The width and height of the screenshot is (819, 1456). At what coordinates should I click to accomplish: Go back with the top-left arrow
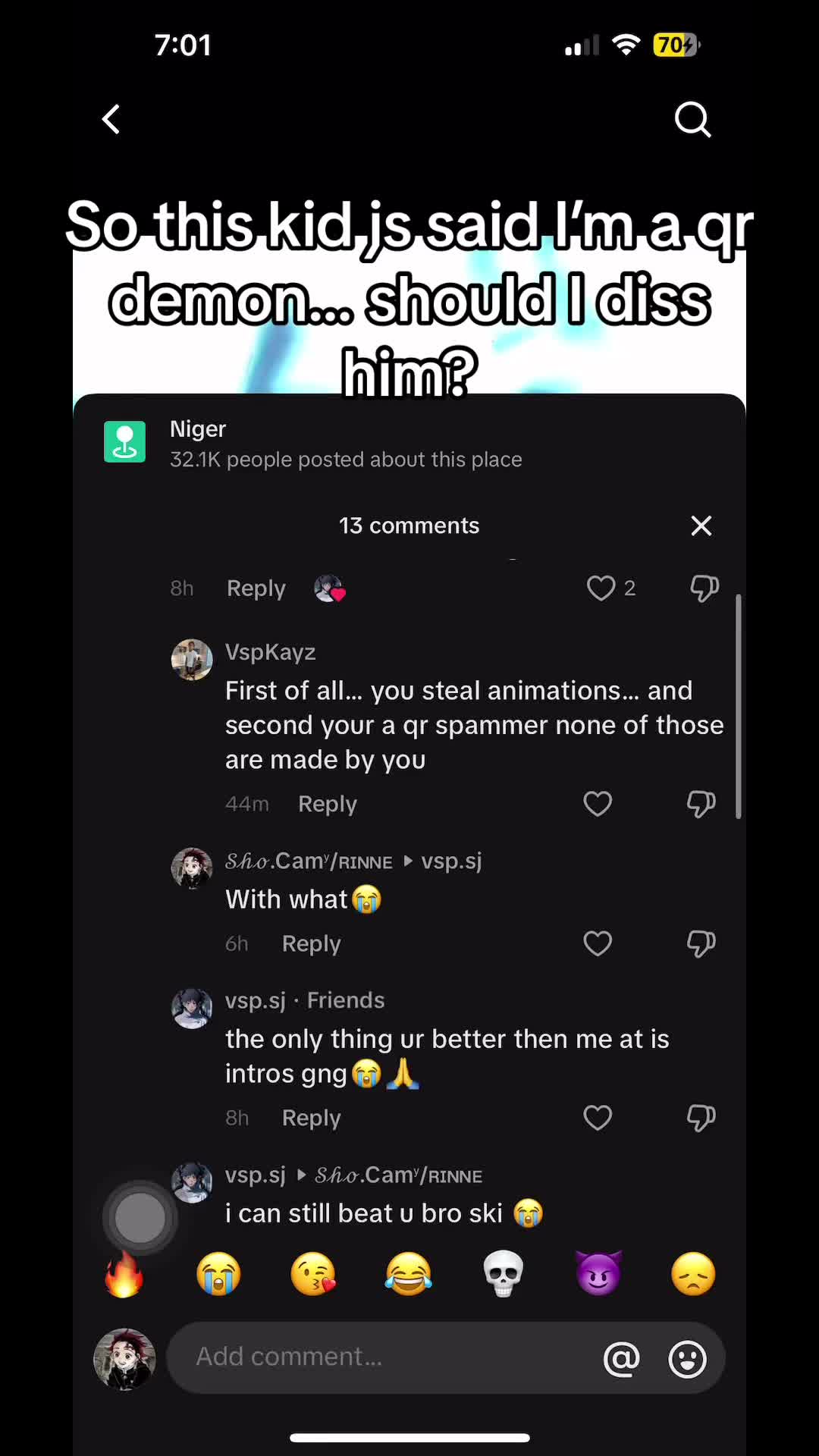coord(111,120)
